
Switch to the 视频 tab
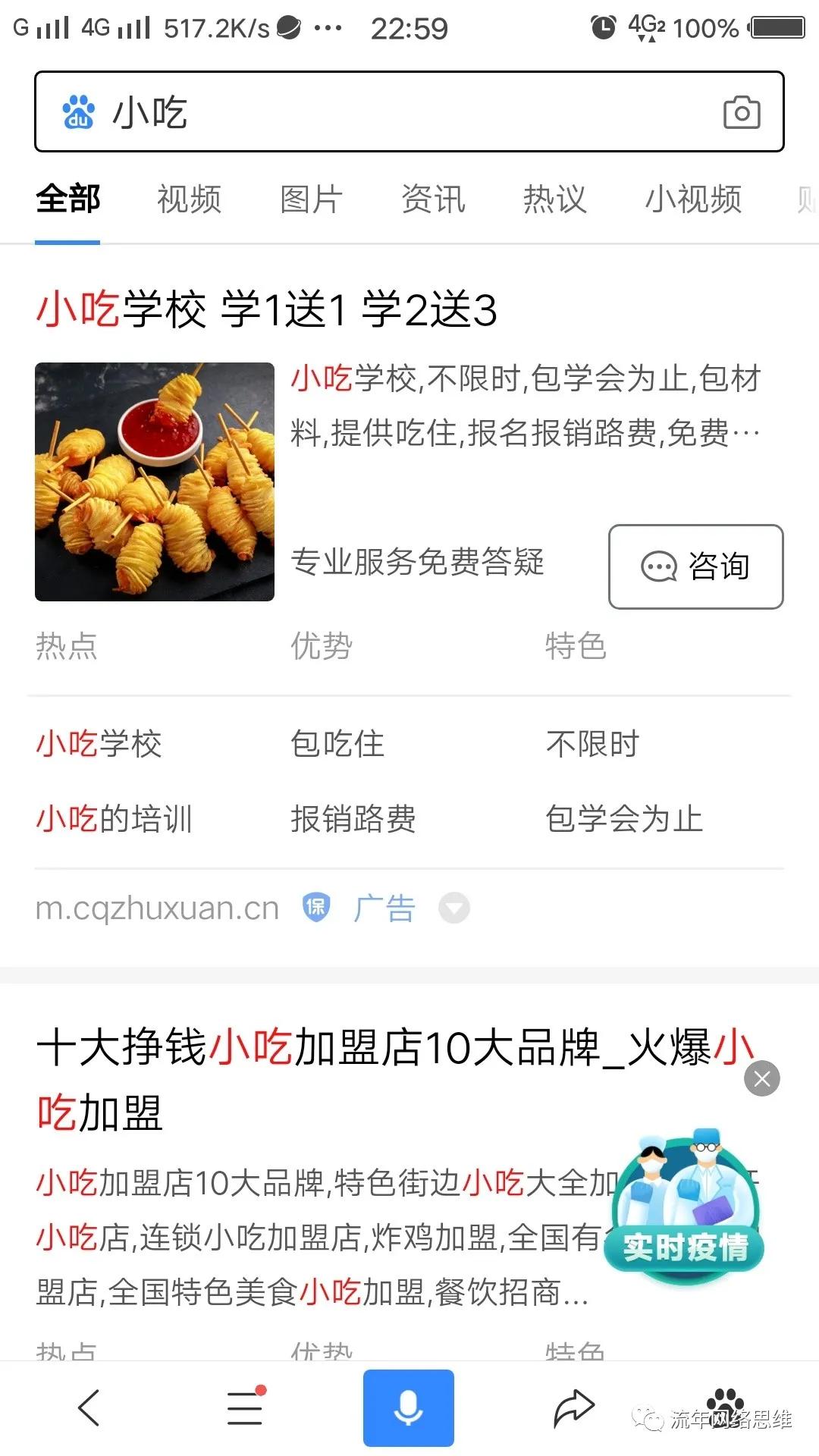tap(189, 199)
